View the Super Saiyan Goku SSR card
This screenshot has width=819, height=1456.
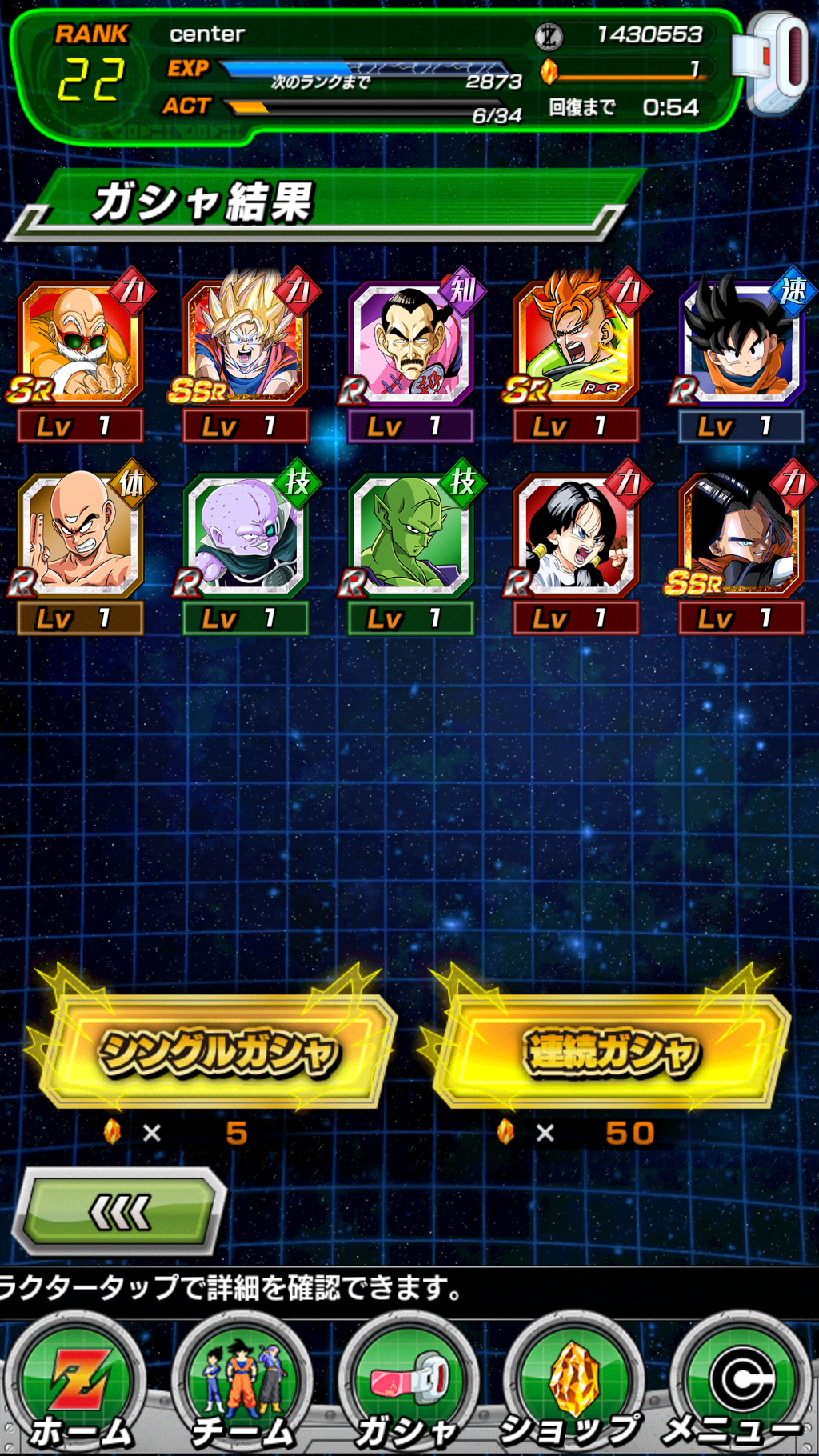point(245,344)
